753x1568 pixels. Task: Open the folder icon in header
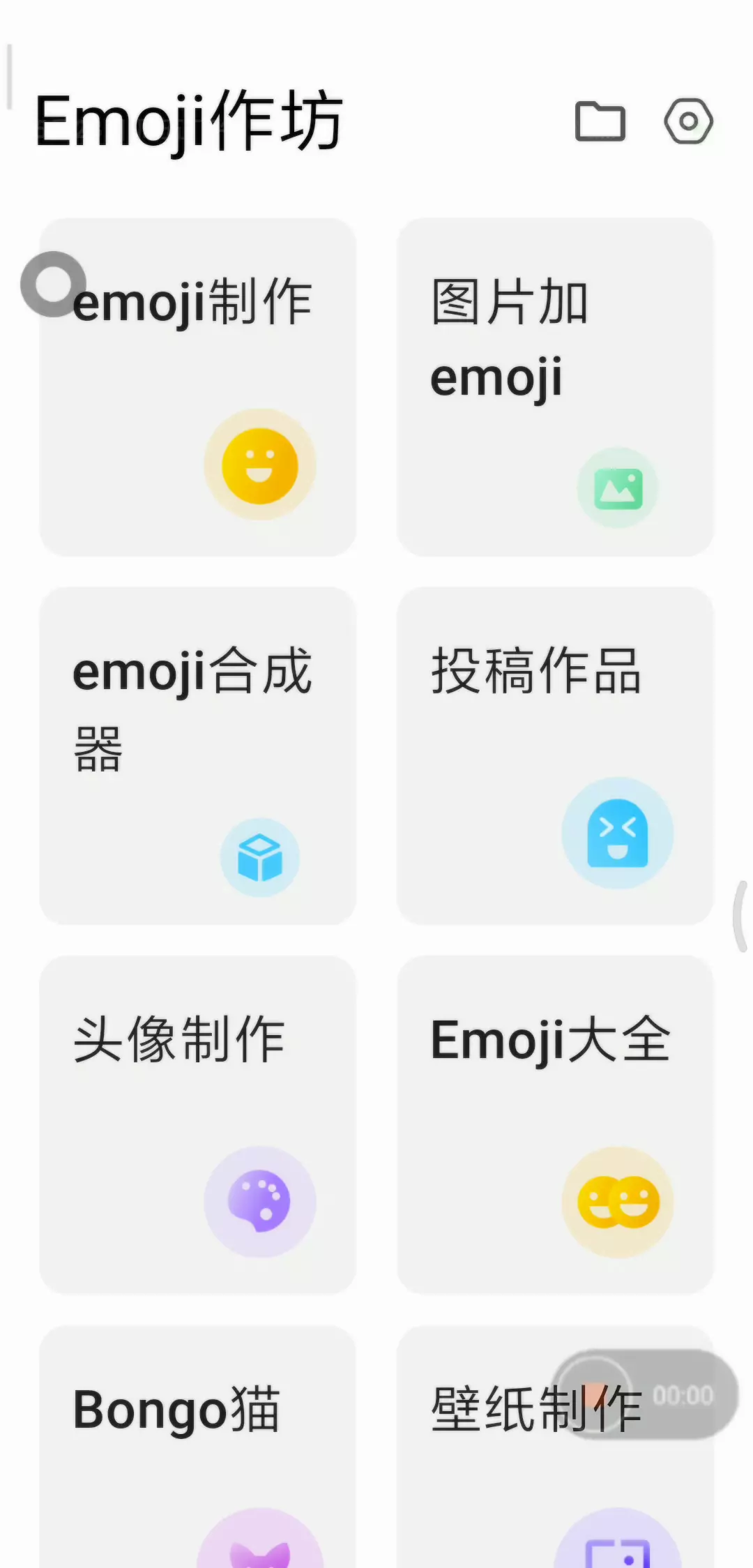(600, 121)
